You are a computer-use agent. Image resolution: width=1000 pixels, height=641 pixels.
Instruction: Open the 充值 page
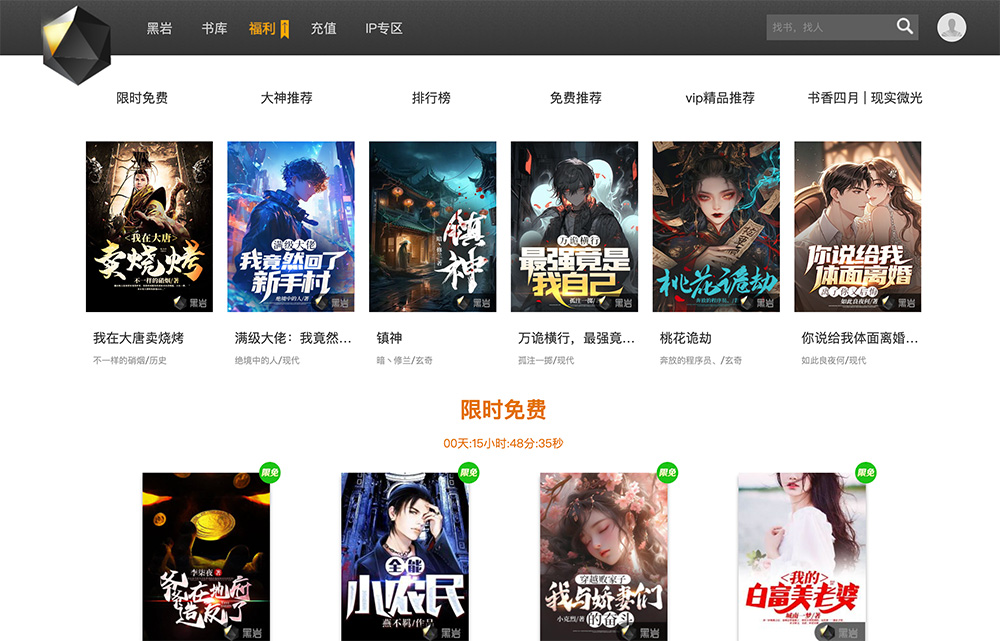pyautogui.click(x=323, y=29)
